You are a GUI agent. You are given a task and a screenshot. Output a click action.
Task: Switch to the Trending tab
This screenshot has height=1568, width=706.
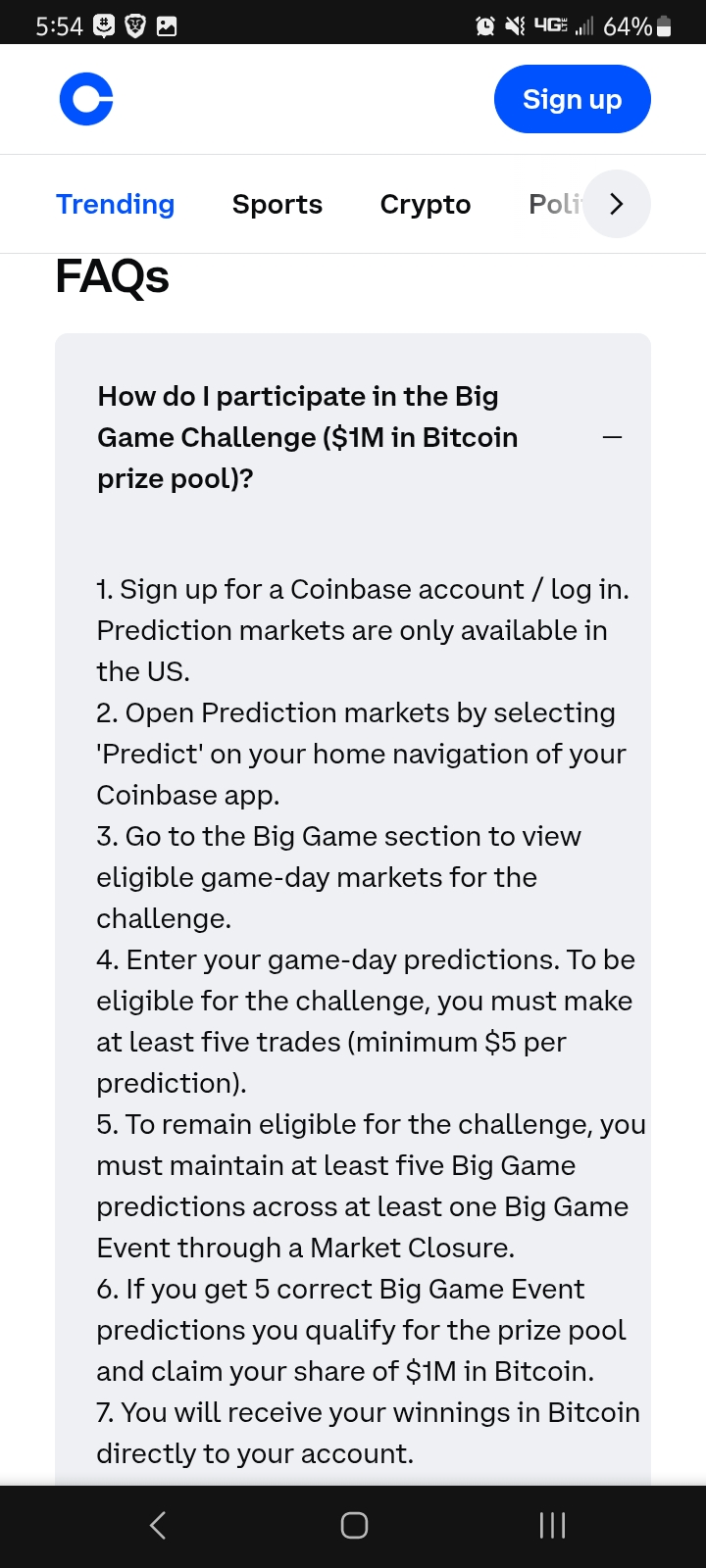[115, 204]
